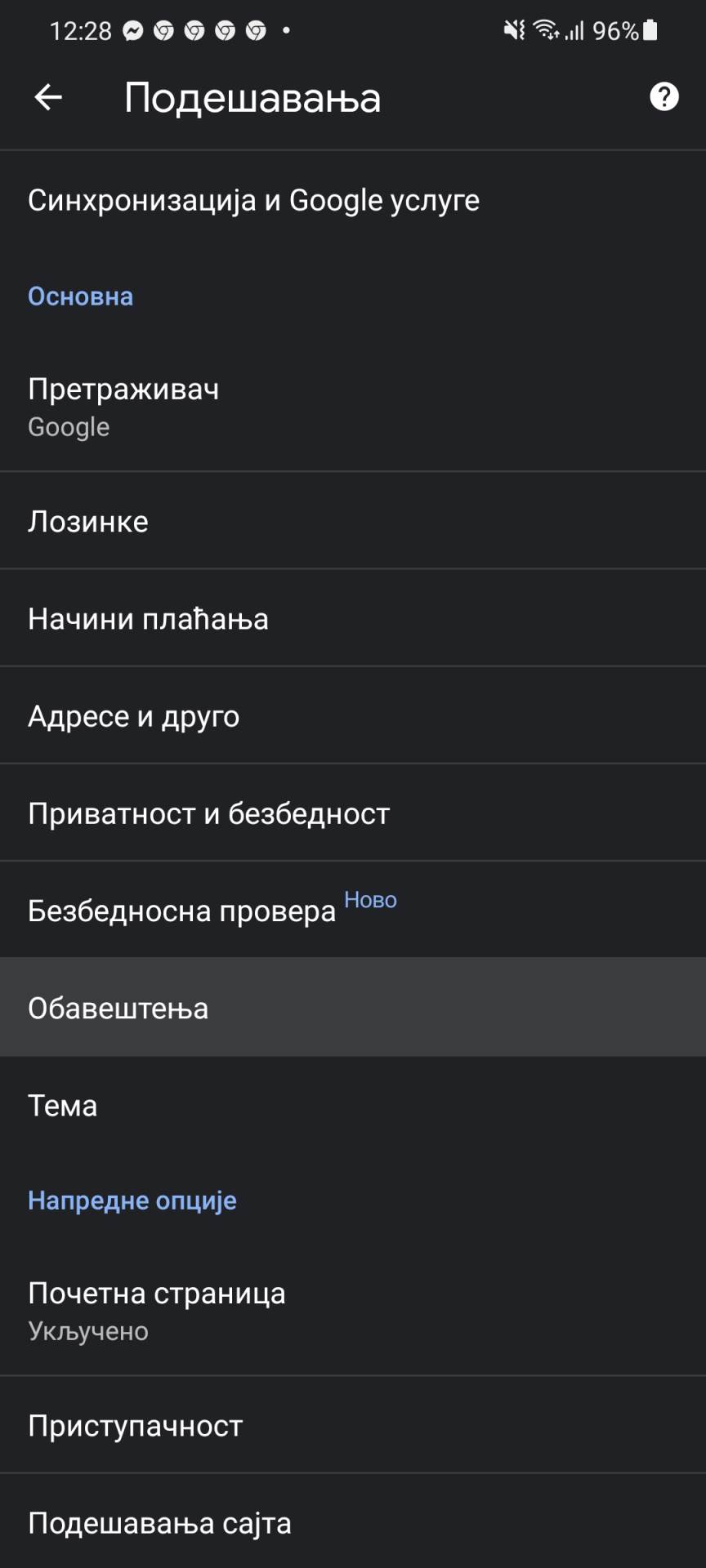Open Синхронизација и Google услуге
The height and width of the screenshot is (1568, 706).
(x=253, y=200)
